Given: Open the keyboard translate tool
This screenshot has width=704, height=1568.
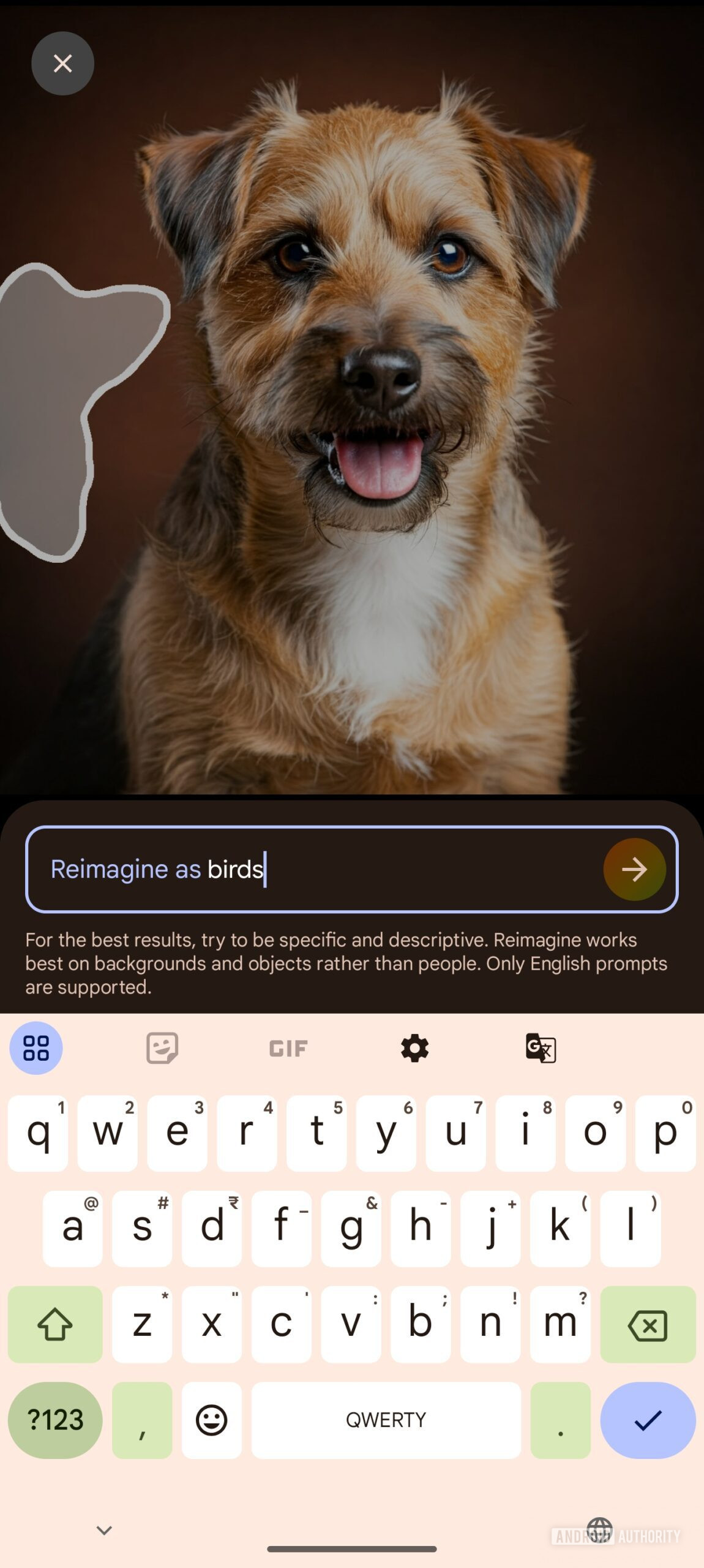Looking at the screenshot, I should pyautogui.click(x=541, y=1048).
